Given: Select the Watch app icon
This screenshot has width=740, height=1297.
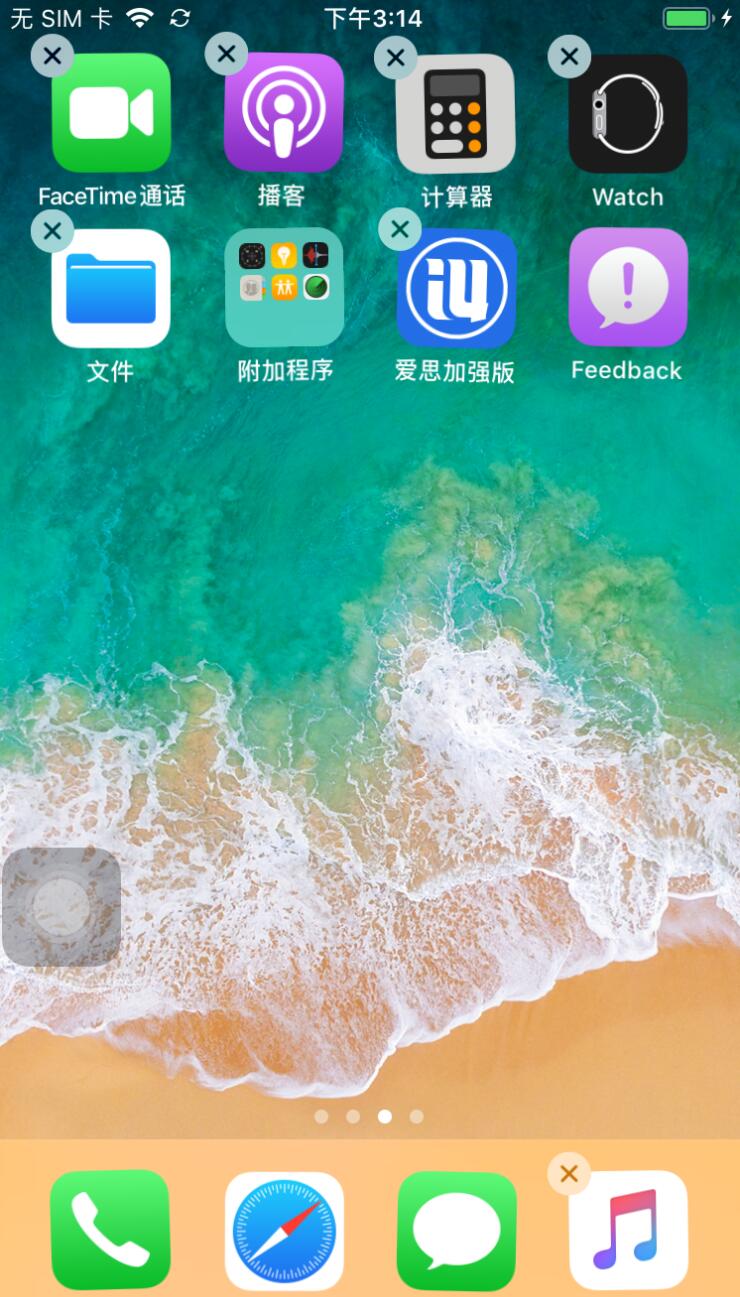Looking at the screenshot, I should [628, 113].
